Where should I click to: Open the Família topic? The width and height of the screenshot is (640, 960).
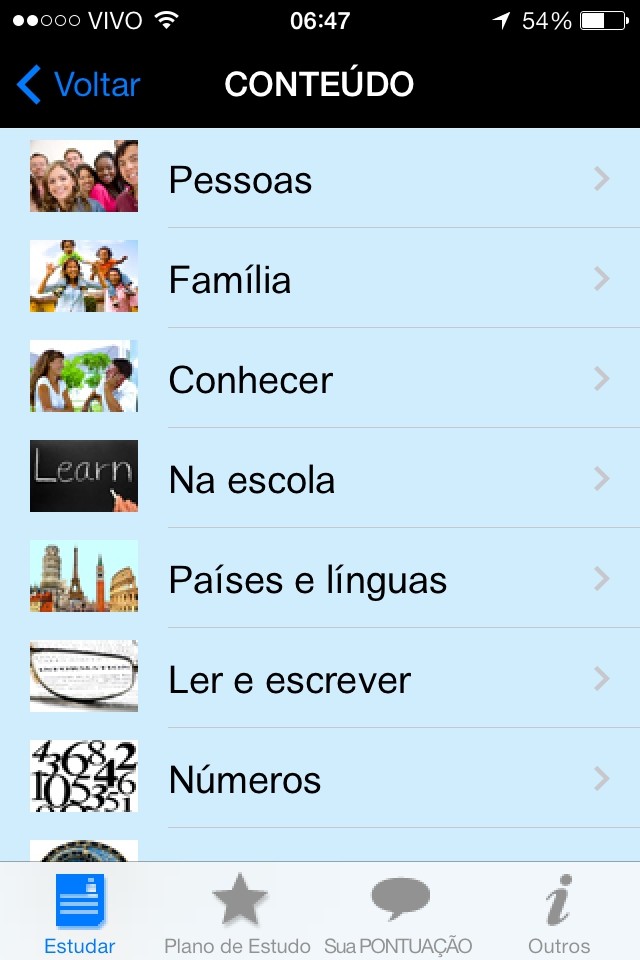(x=320, y=279)
